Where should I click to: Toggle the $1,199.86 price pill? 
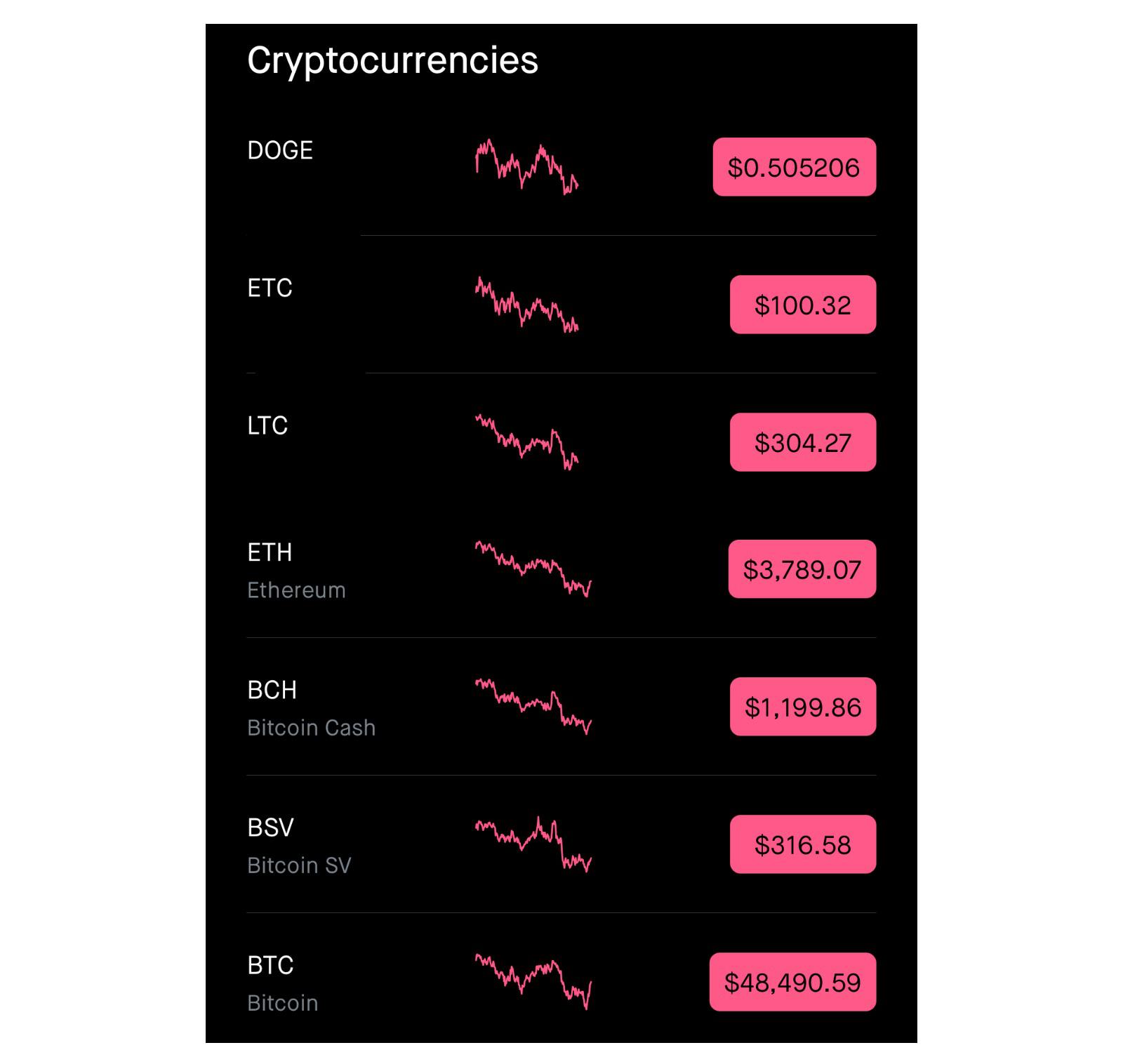(x=802, y=707)
